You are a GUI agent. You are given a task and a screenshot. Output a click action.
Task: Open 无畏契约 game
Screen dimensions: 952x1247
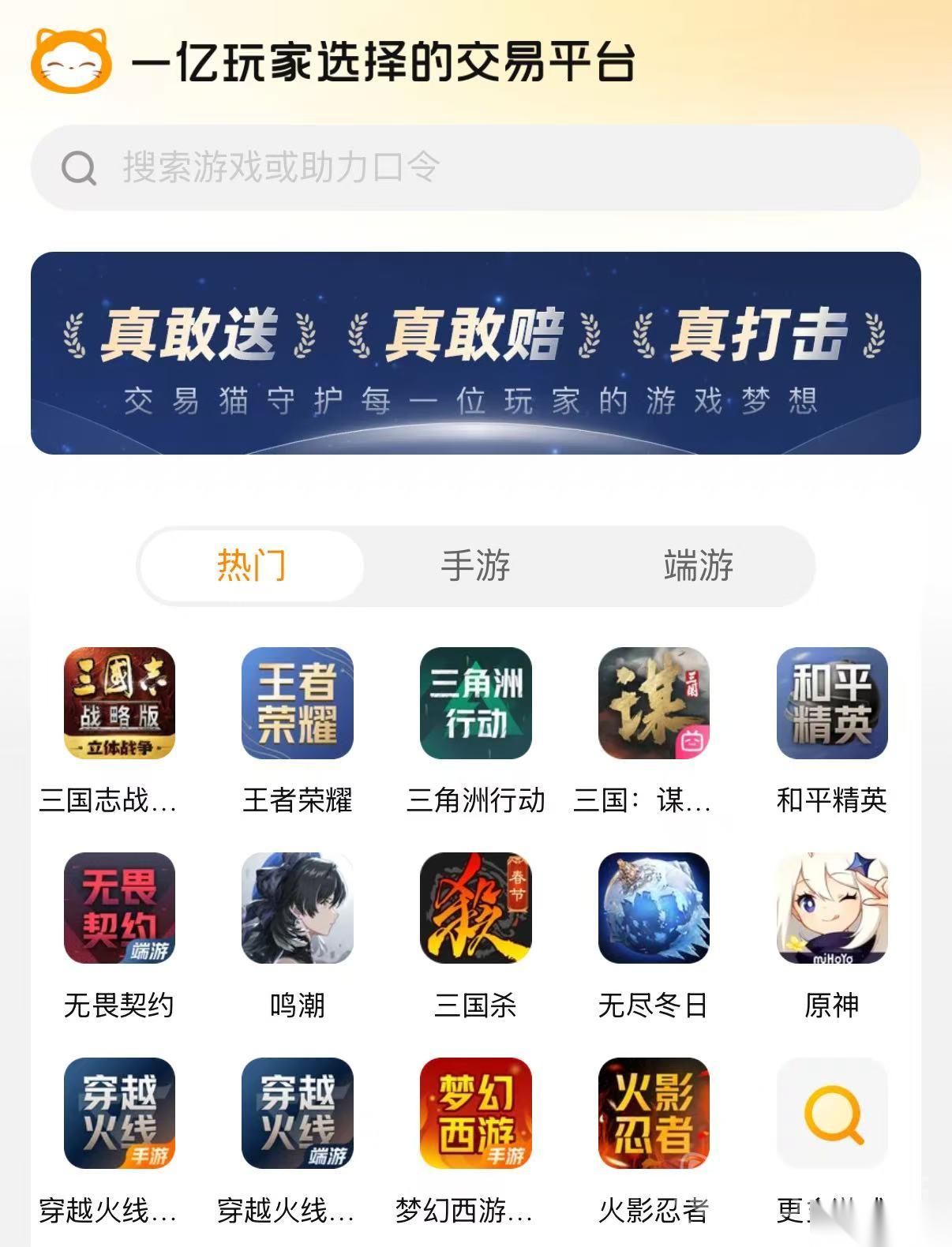tap(119, 908)
